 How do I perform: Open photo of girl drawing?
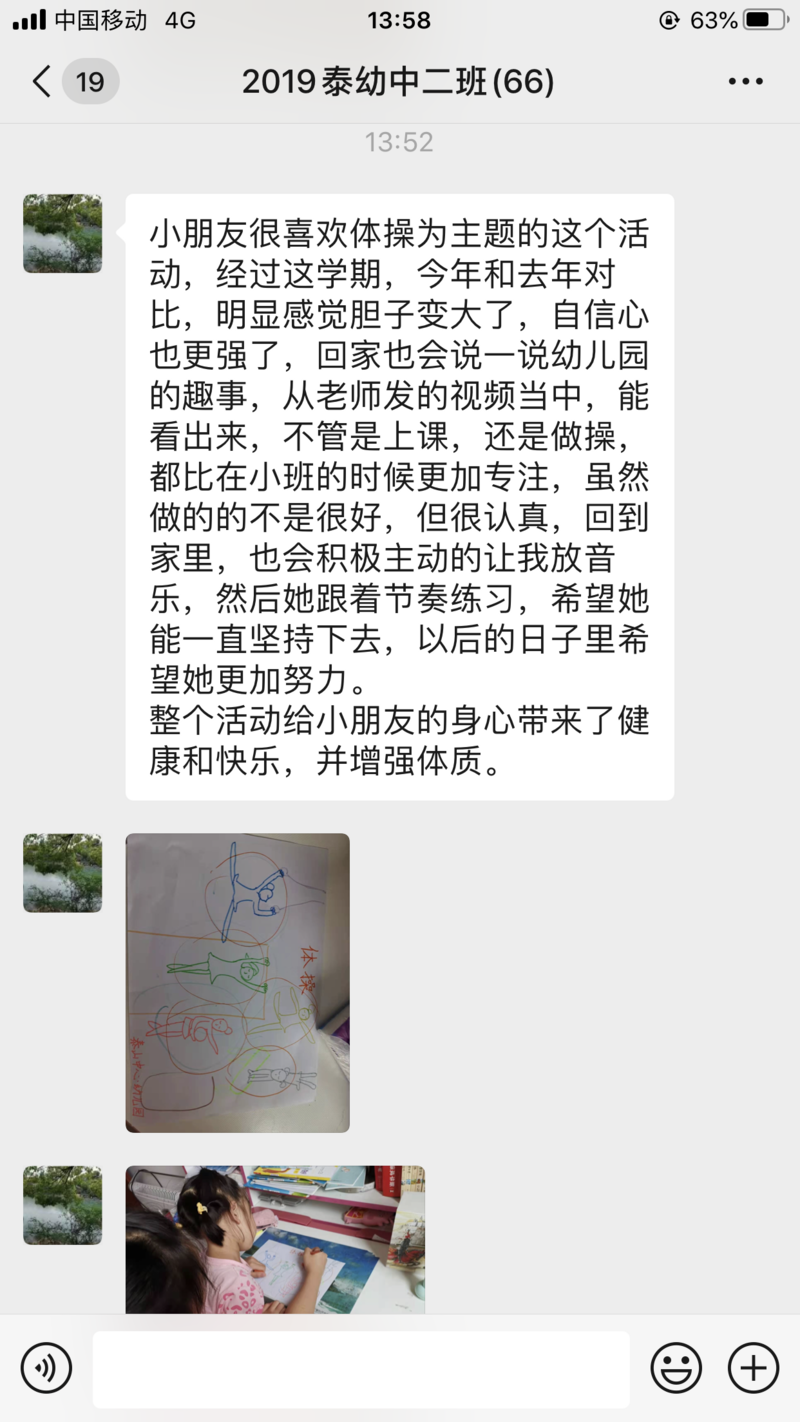(x=275, y=1238)
